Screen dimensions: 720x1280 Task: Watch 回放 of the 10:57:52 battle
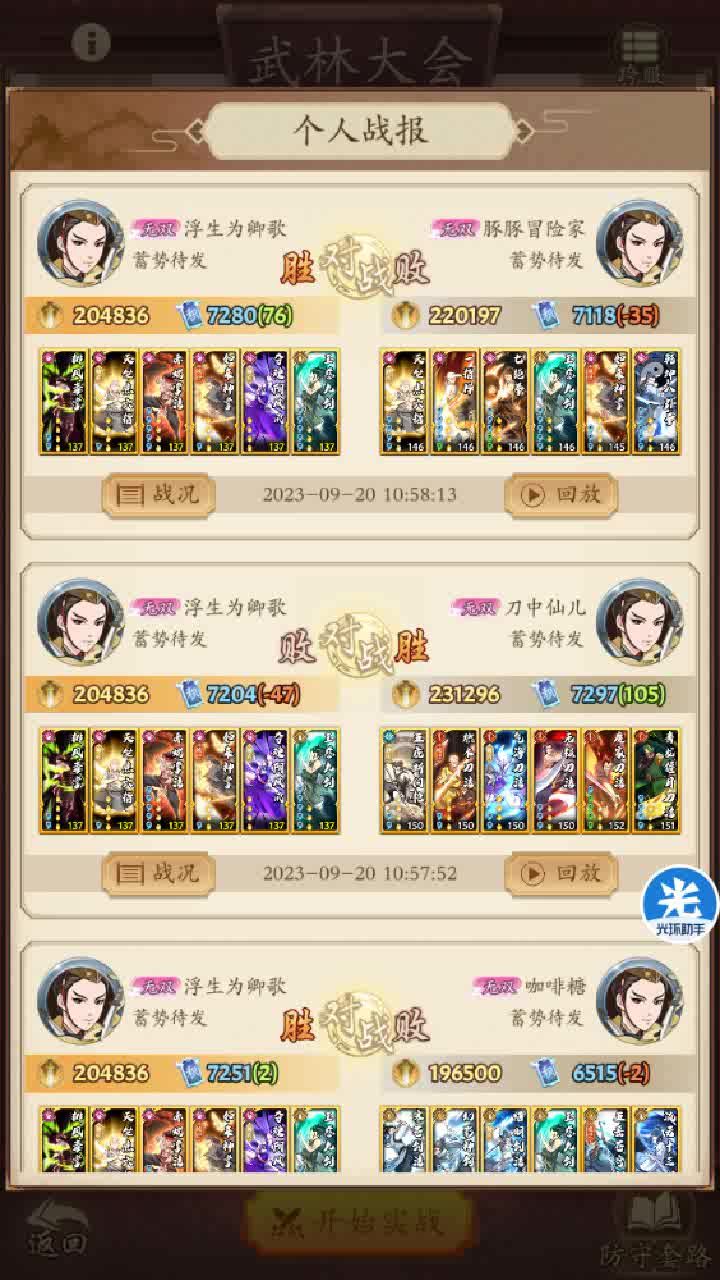[x=560, y=873]
